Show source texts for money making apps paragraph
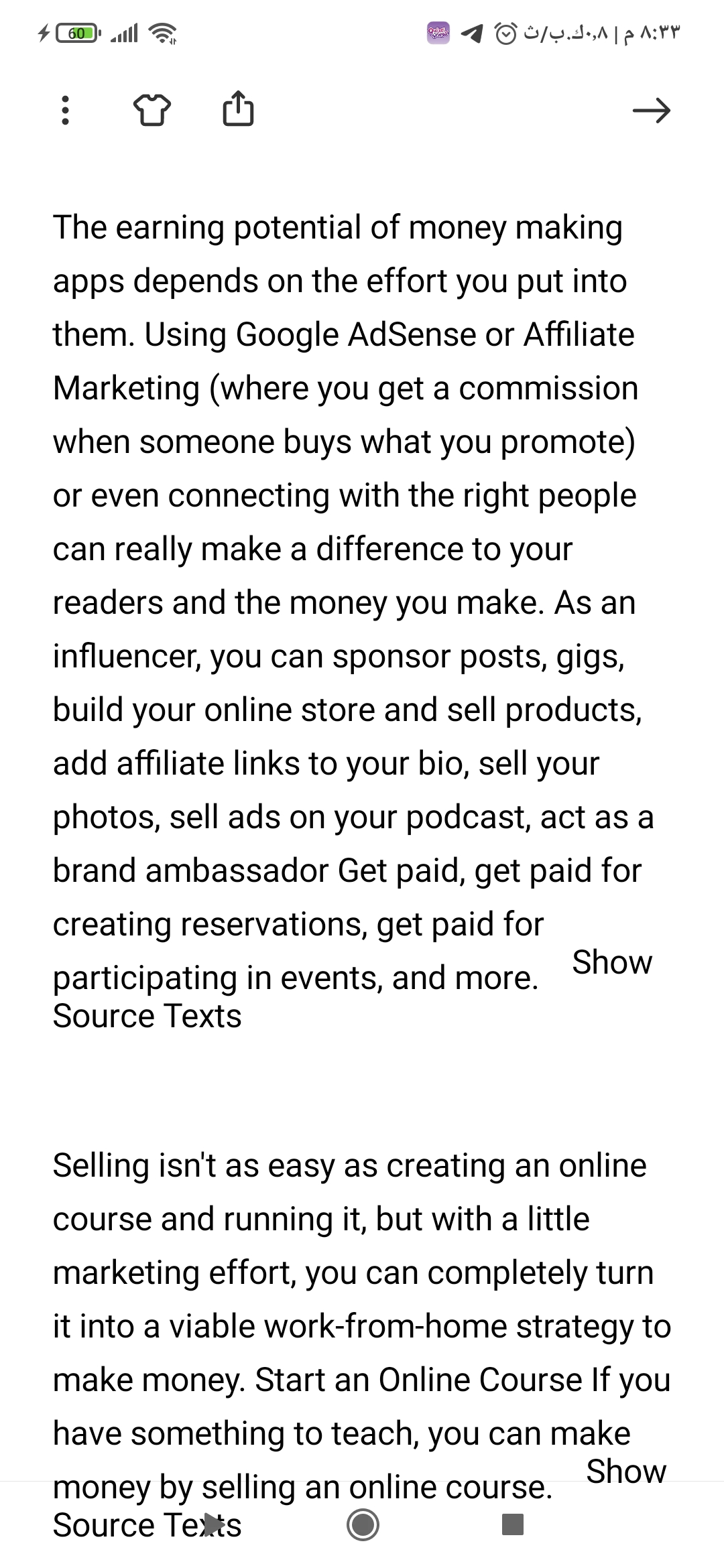The image size is (724, 1568). [x=612, y=962]
